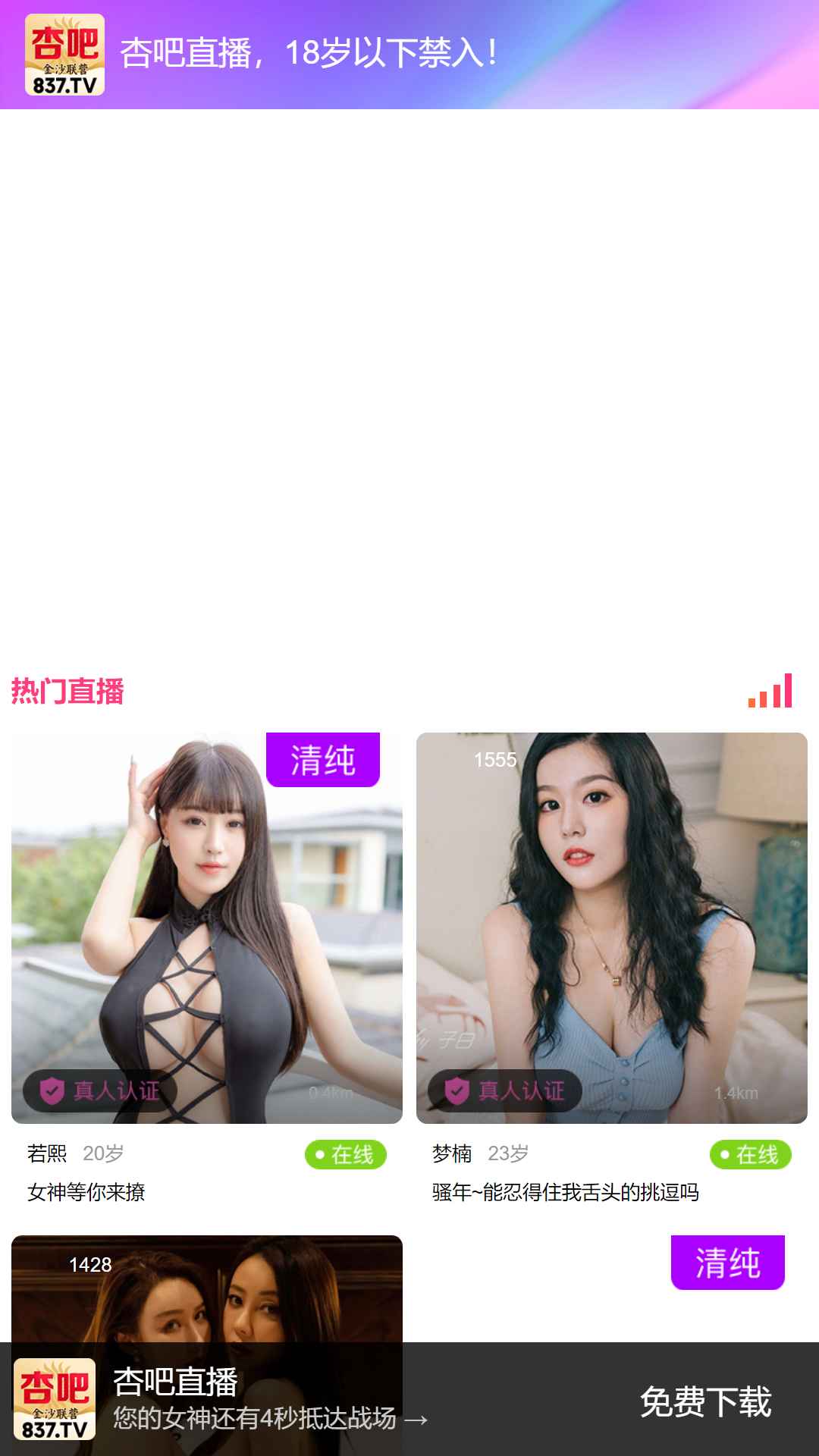Open 若熙's live stream card

(206, 927)
